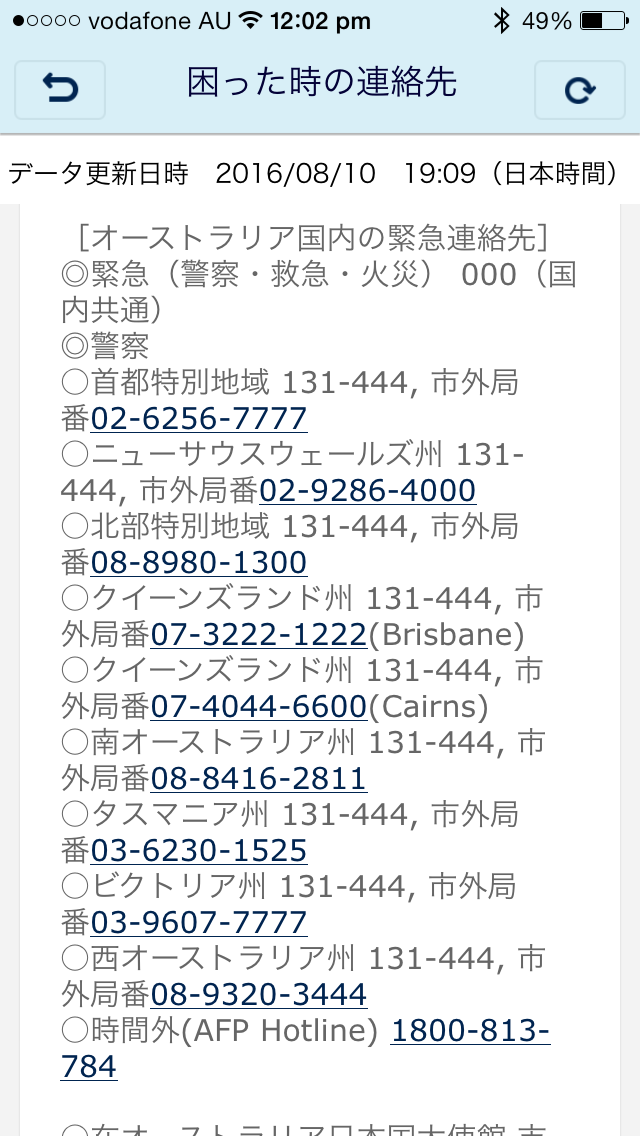Dial Northern Territory police 08-8980-1300
Viewport: 640px width, 1136px height.
tap(199, 562)
